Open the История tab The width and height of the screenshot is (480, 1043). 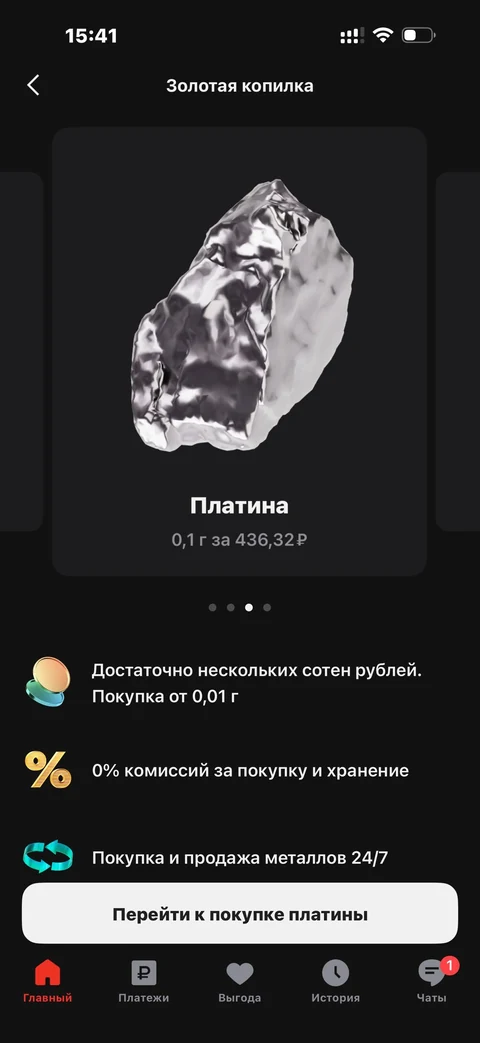point(336,981)
